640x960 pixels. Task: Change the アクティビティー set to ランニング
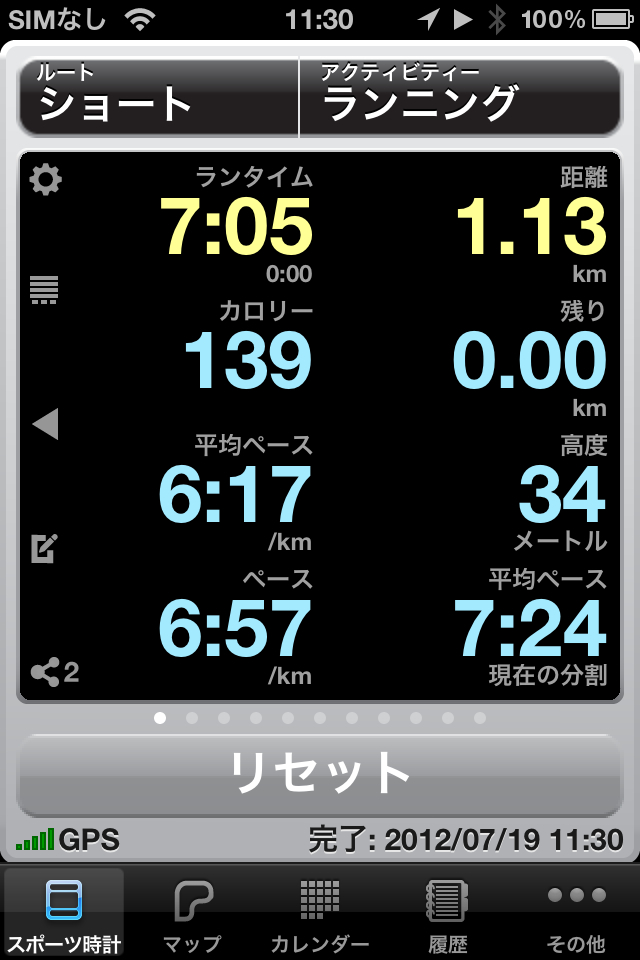[x=460, y=98]
